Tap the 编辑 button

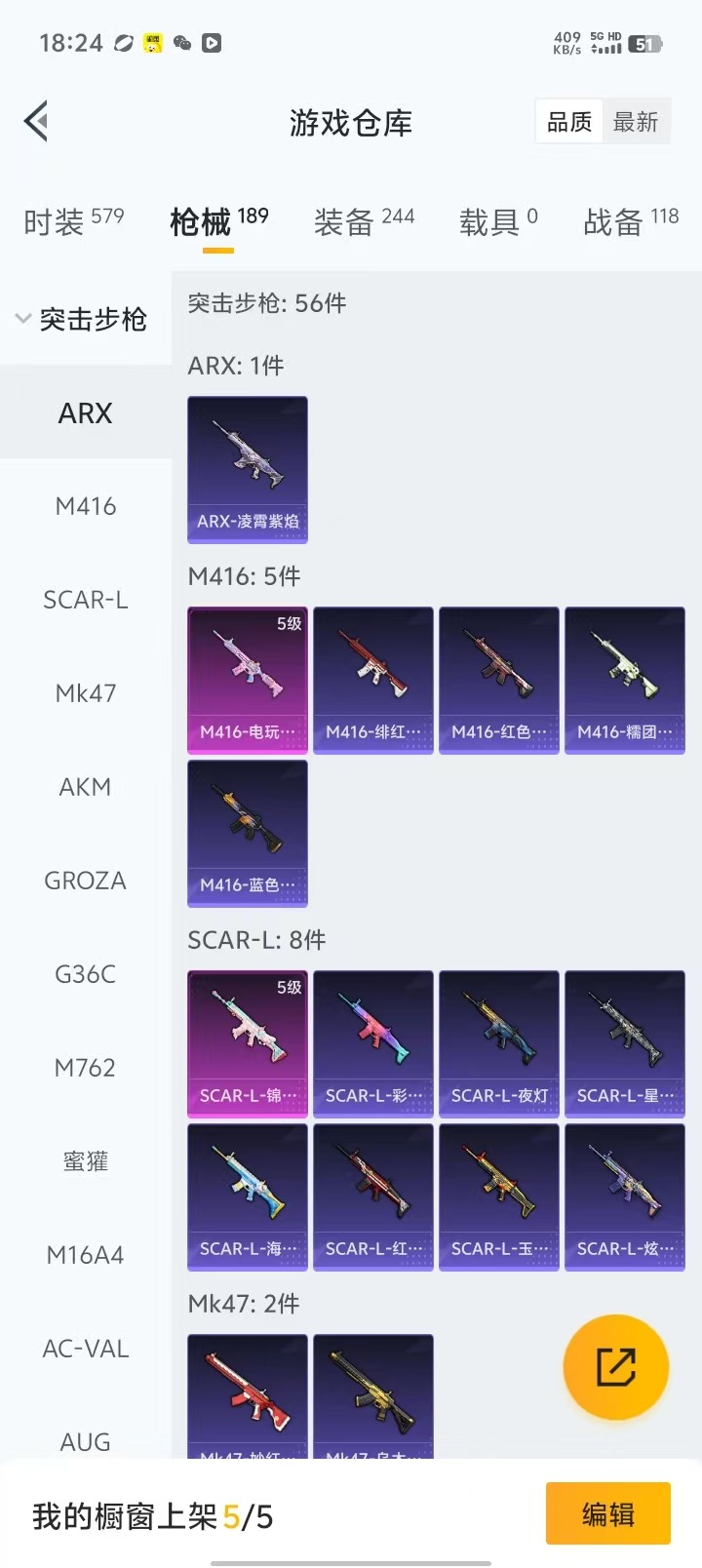[607, 1513]
